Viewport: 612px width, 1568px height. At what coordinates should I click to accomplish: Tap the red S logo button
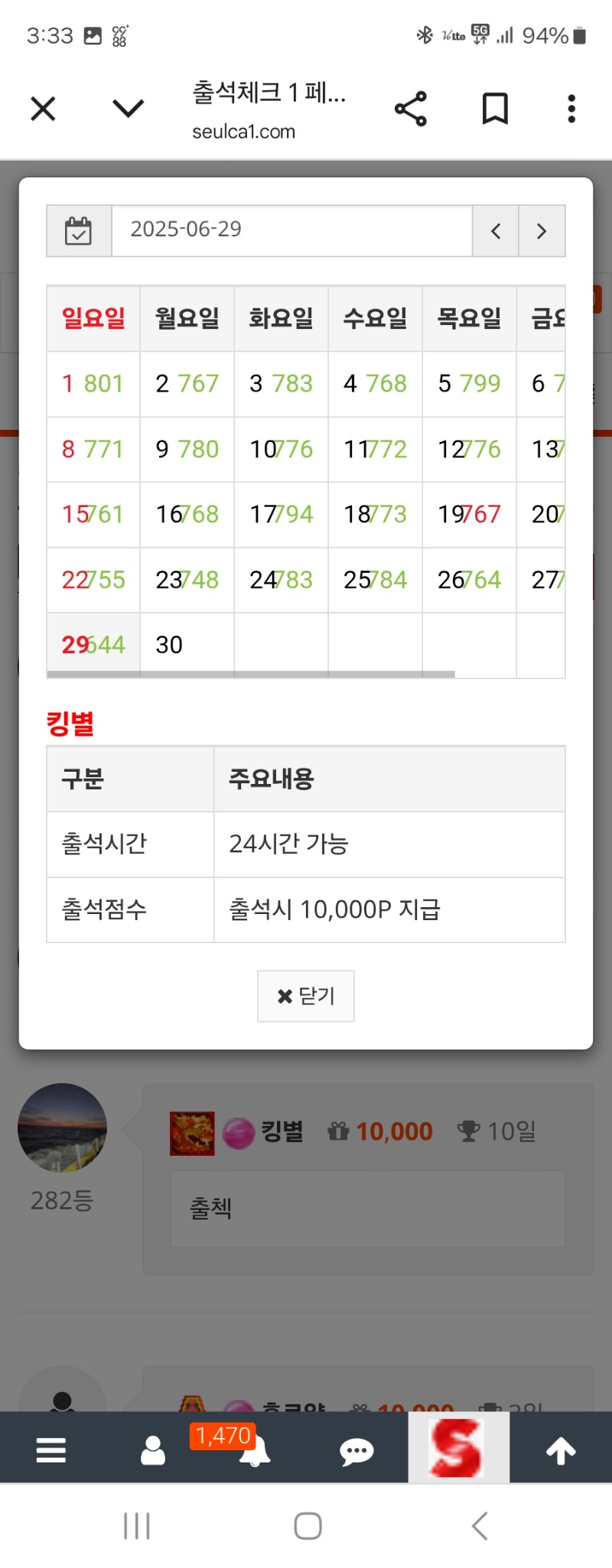coord(458,1447)
